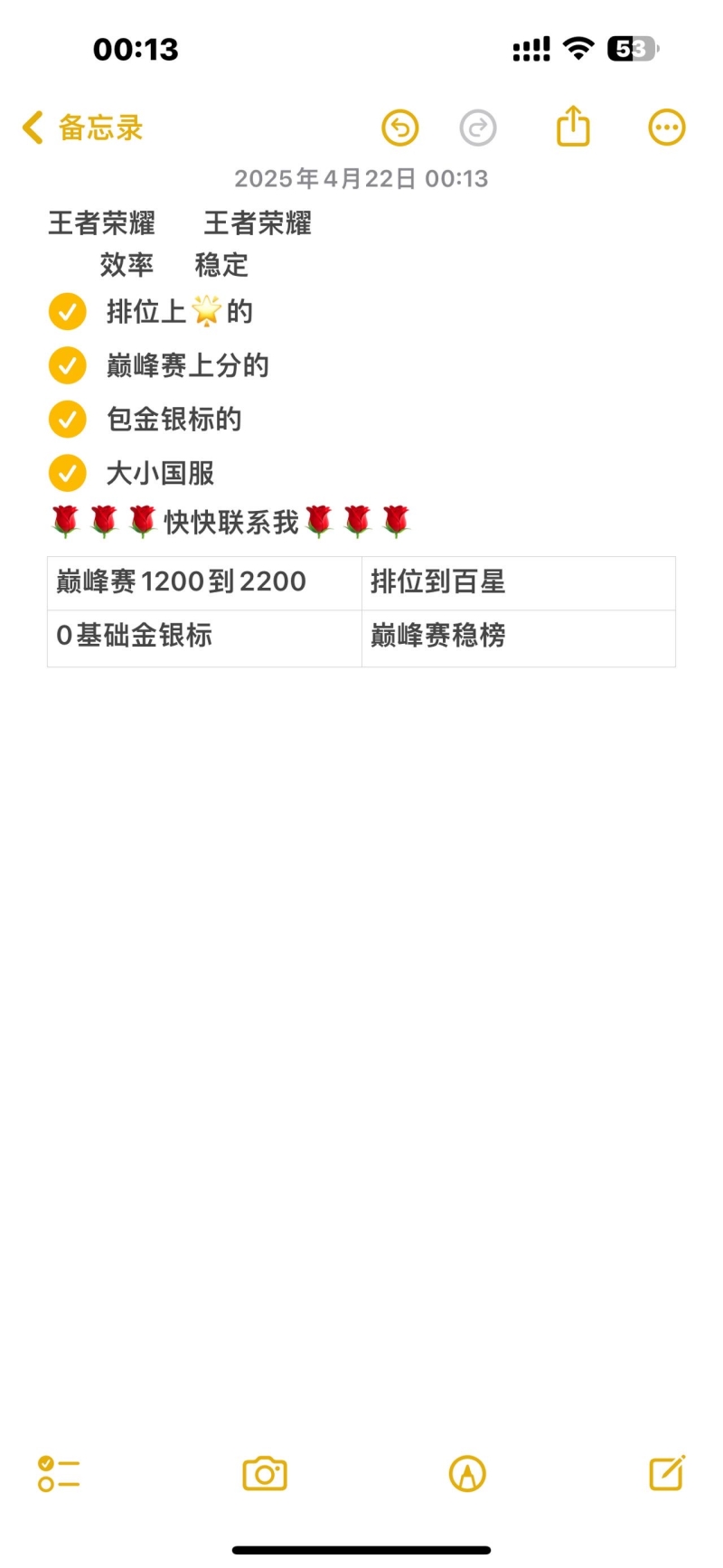Image resolution: width=723 pixels, height=1568 pixels.
Task: Compose a new note
Action: (667, 1473)
